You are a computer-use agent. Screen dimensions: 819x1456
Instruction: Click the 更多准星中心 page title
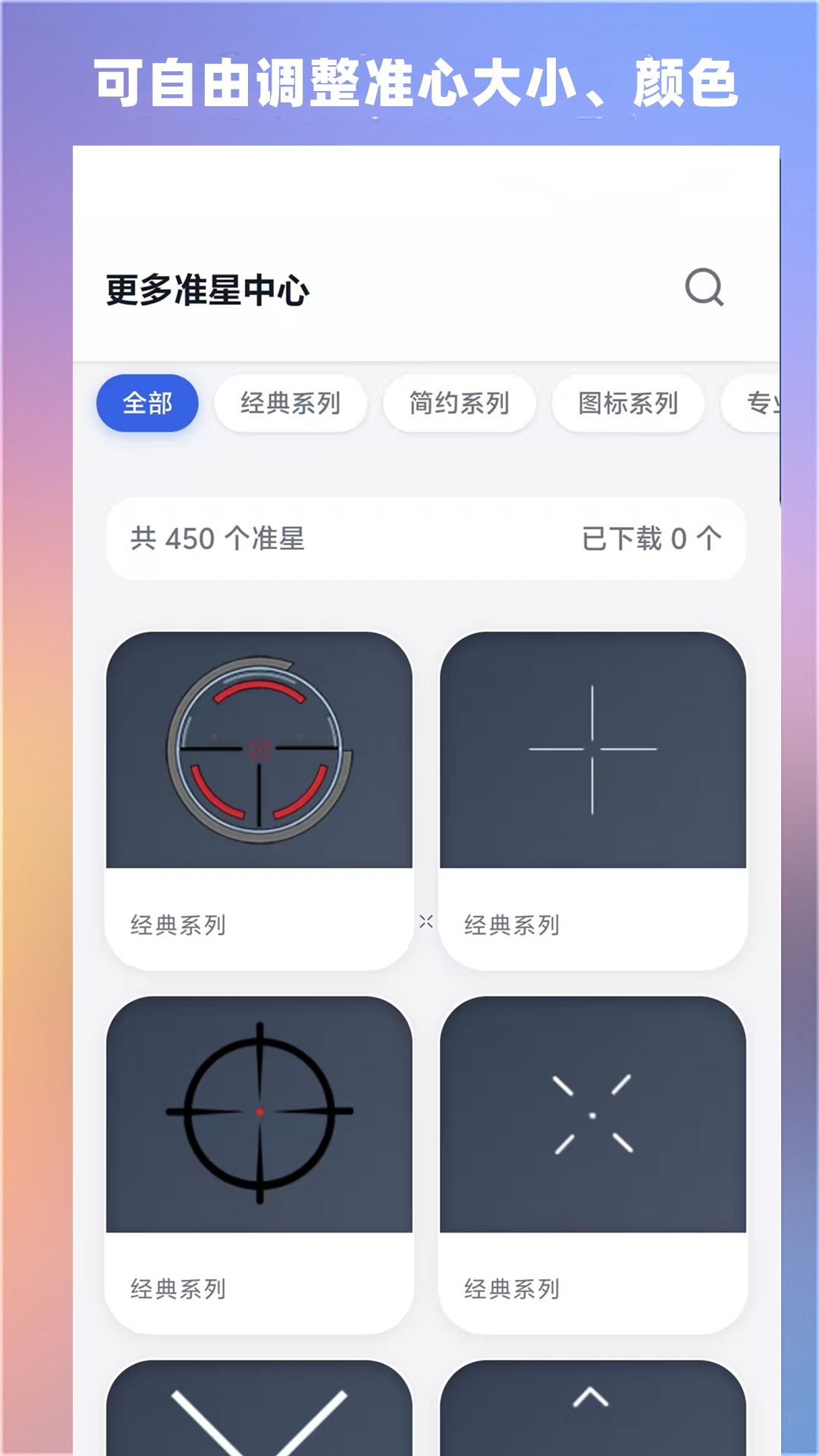pos(207,288)
